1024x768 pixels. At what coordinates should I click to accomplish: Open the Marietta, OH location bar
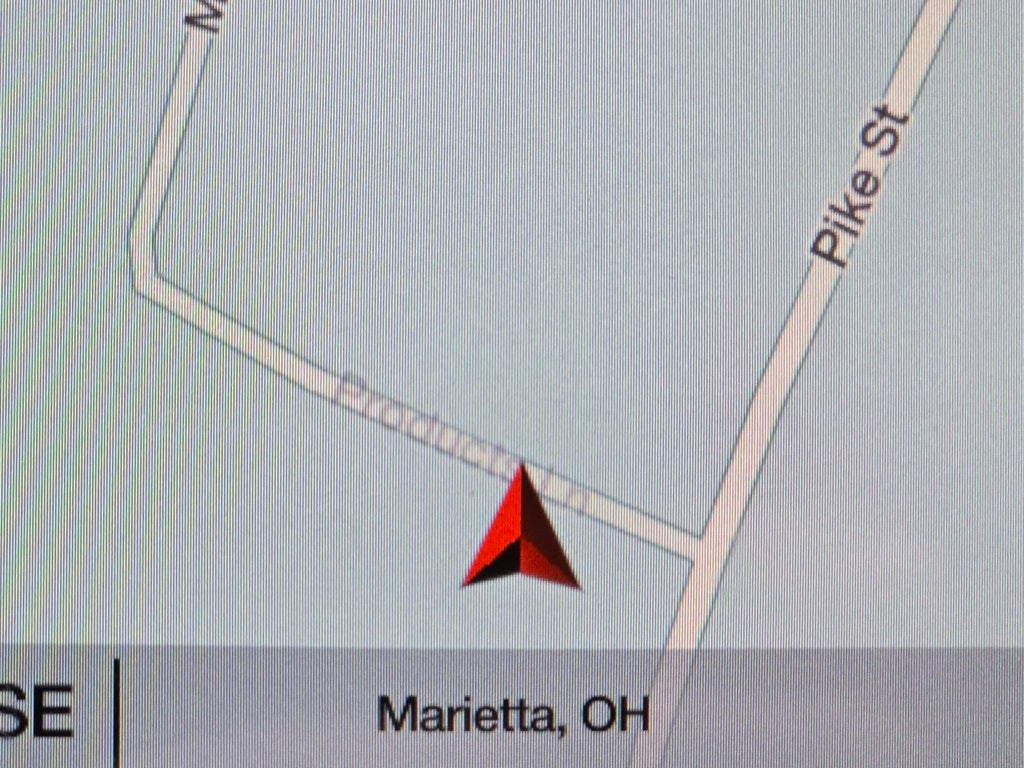(513, 714)
